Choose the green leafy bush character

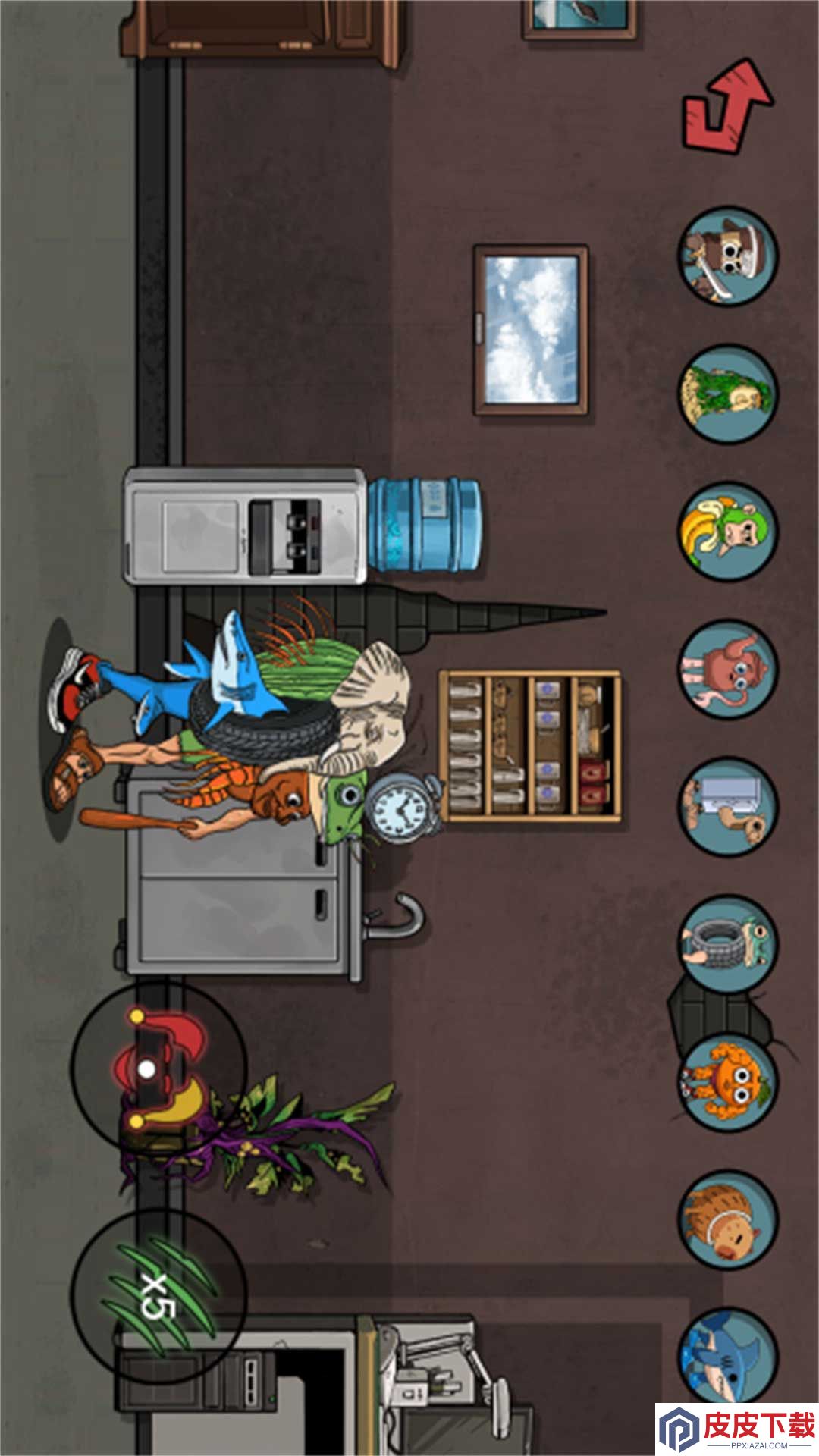[728, 394]
